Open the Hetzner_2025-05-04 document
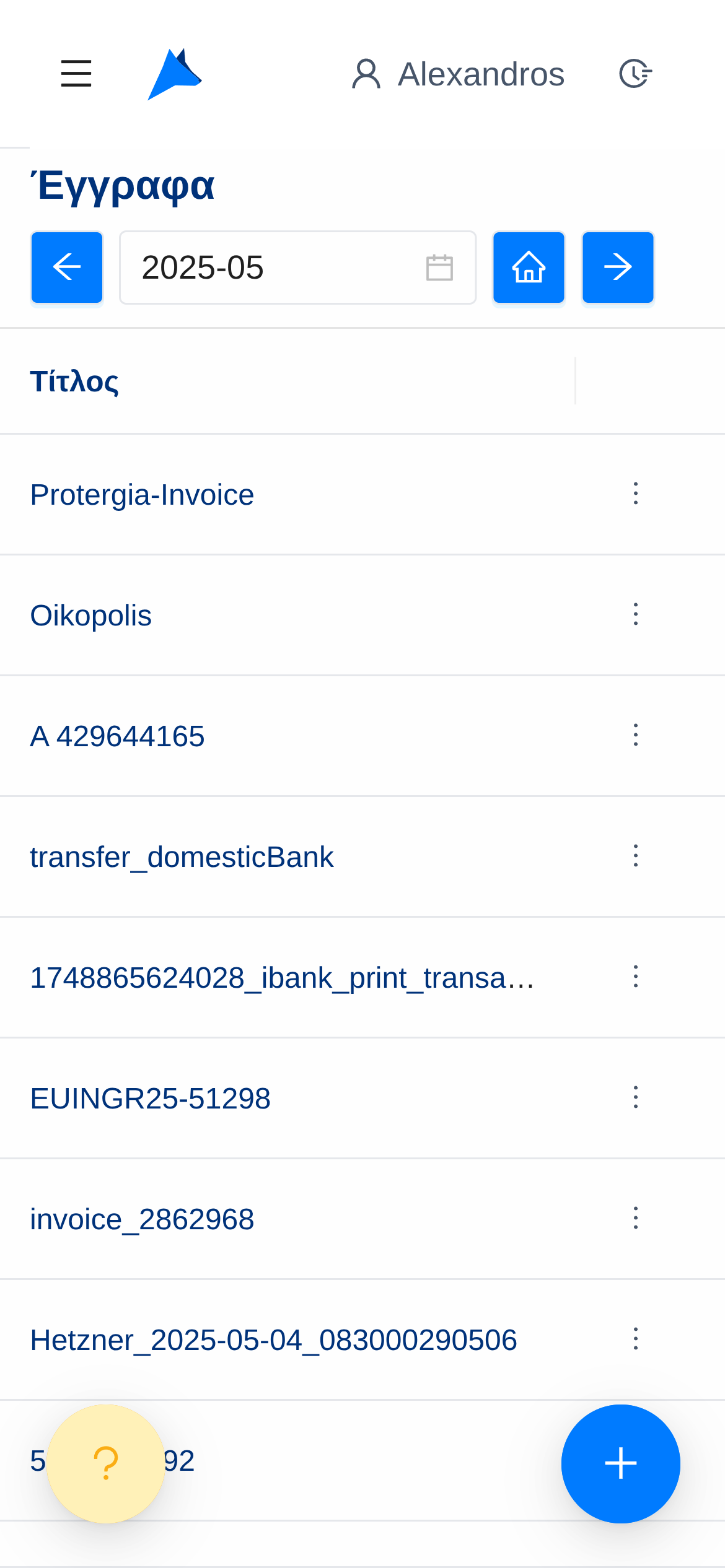 273,1340
